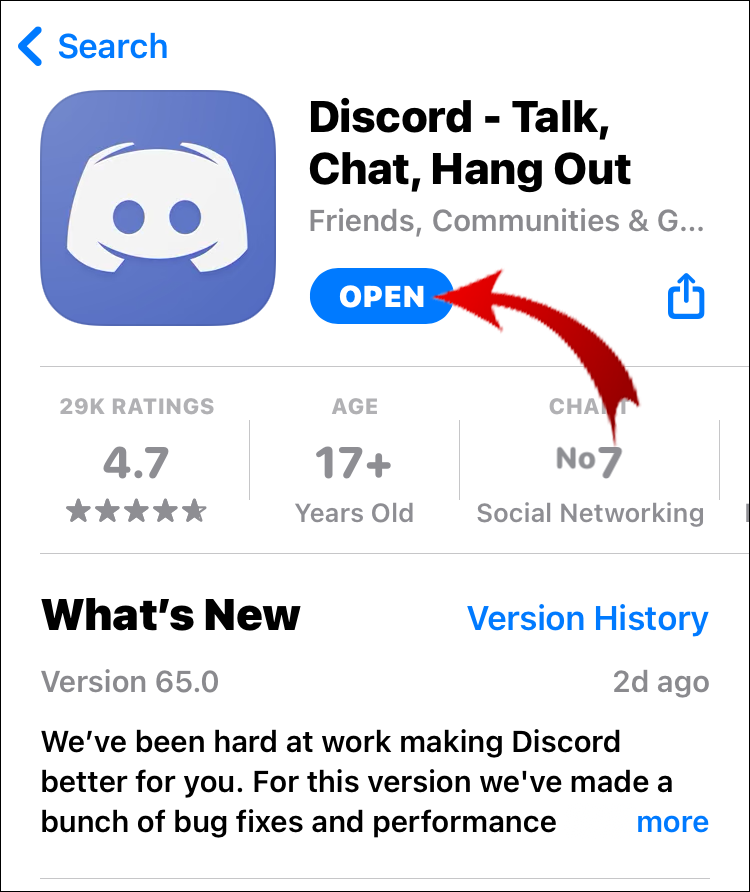This screenshot has width=750, height=892.
Task: View the 29K ratings section
Action: click(137, 462)
